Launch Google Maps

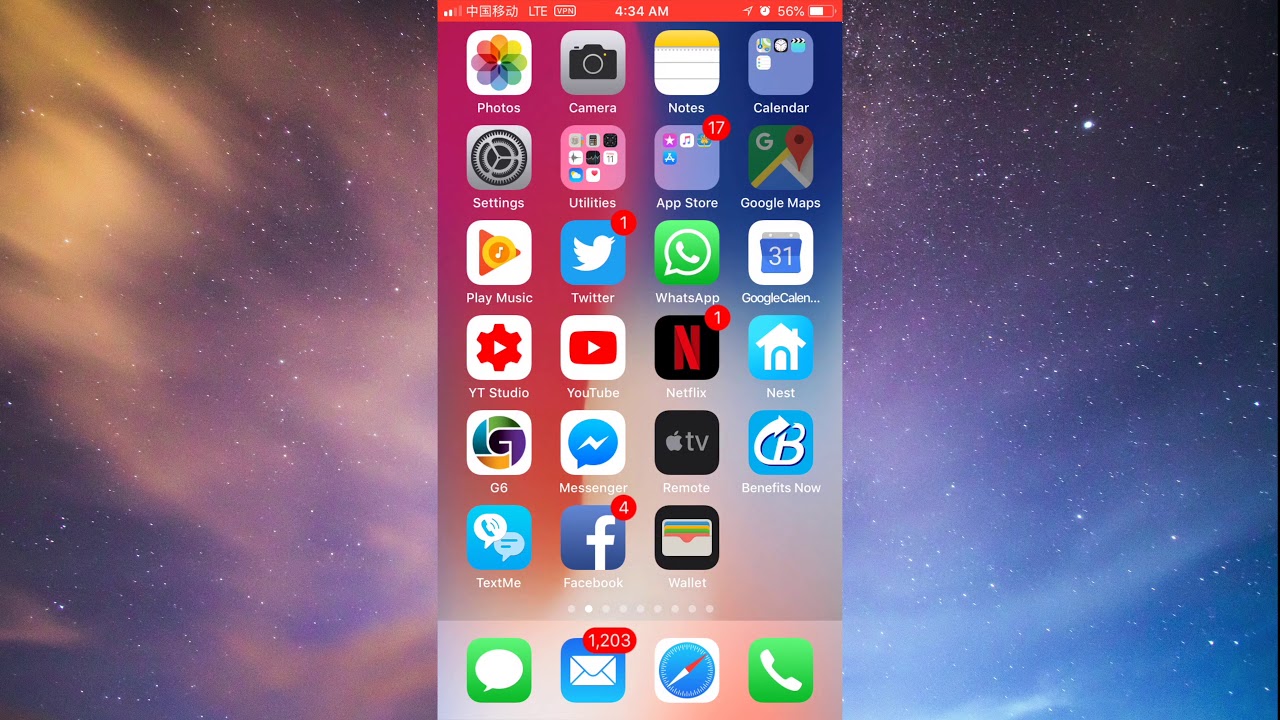[x=781, y=158]
